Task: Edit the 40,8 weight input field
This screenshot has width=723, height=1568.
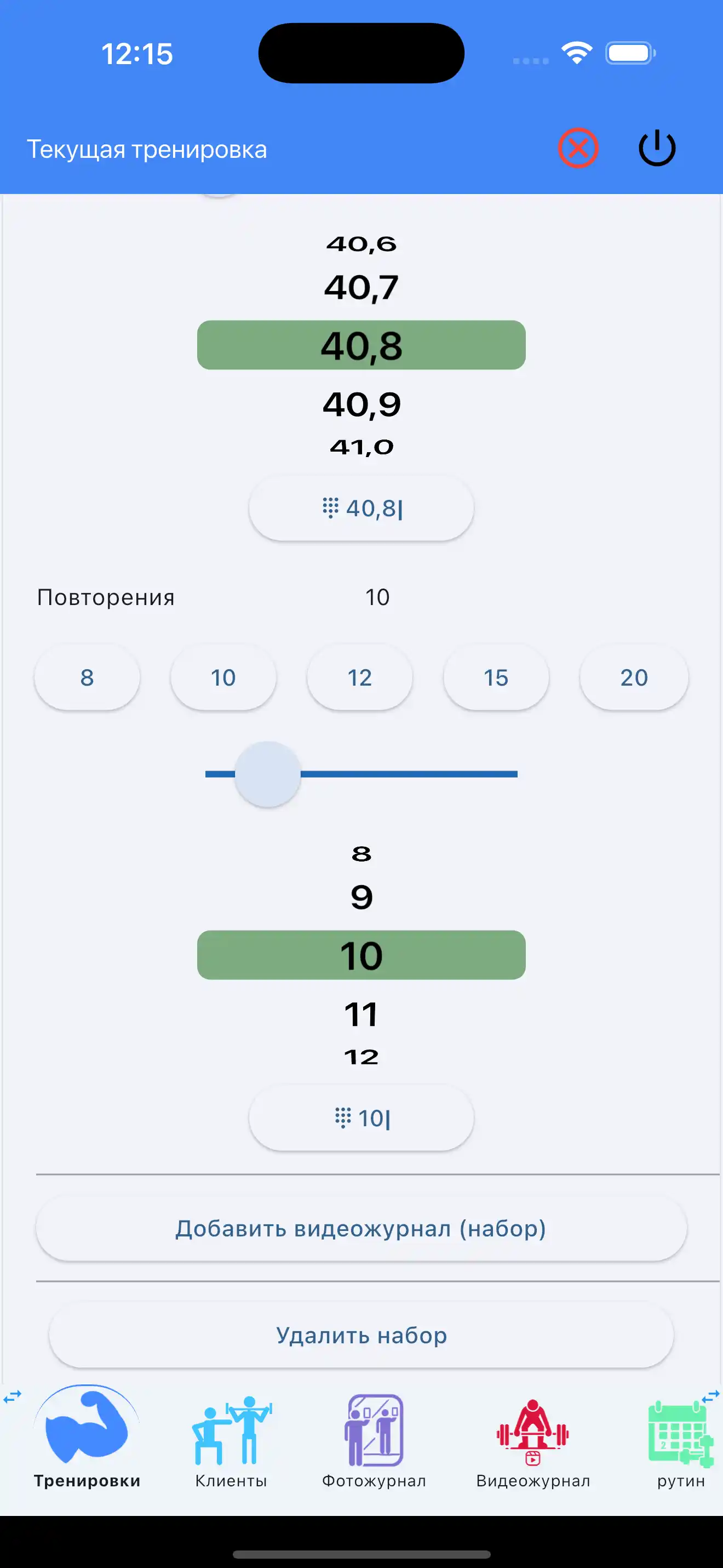Action: (361, 508)
